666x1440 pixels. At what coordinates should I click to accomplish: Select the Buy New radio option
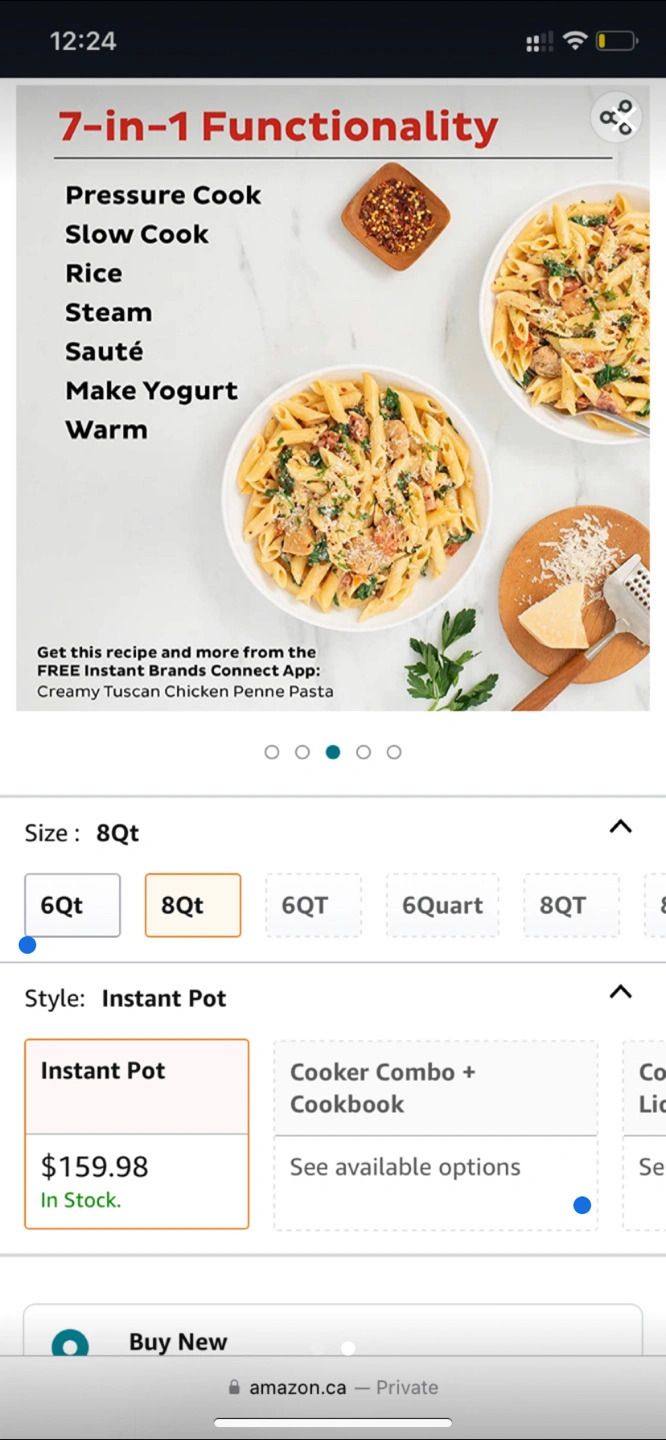(x=70, y=1343)
